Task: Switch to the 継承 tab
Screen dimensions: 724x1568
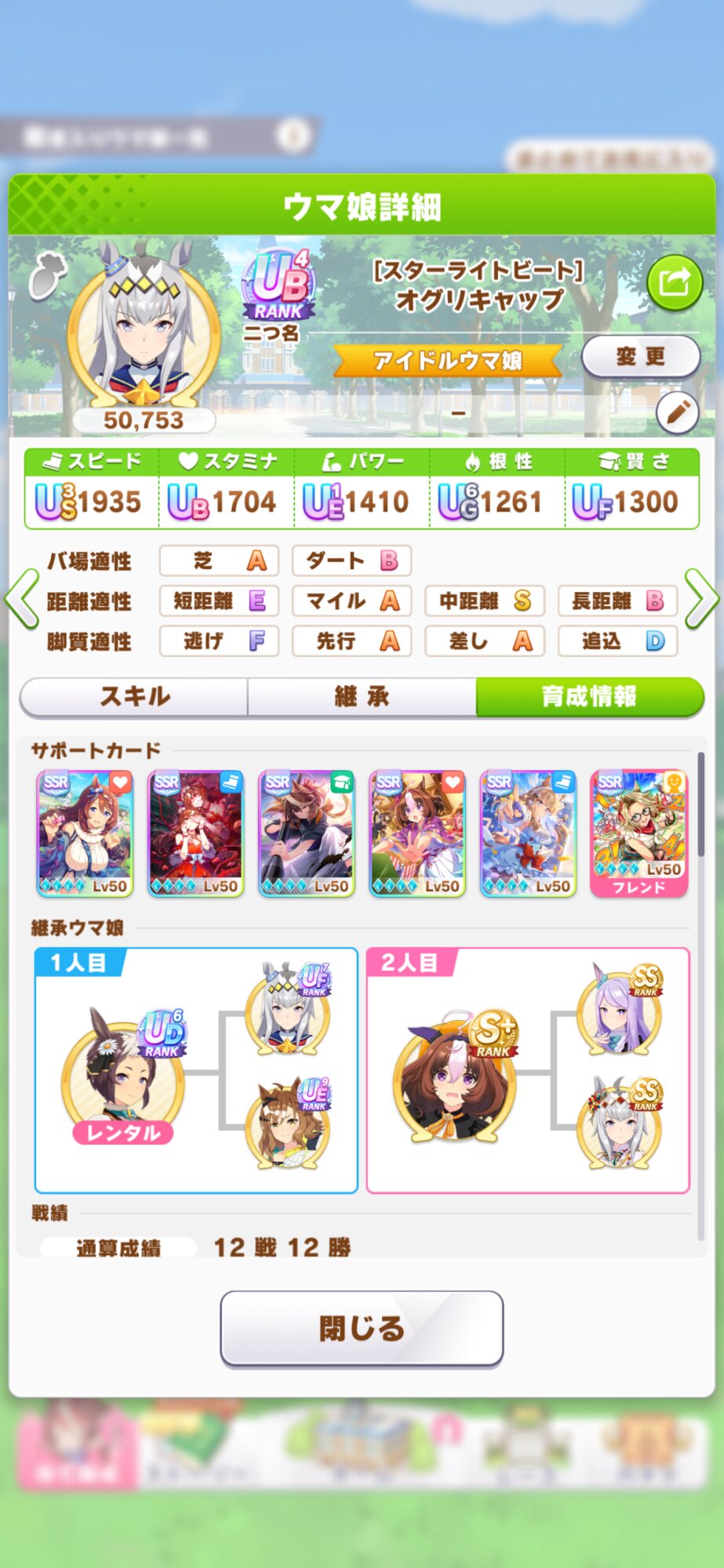Action: click(x=362, y=696)
